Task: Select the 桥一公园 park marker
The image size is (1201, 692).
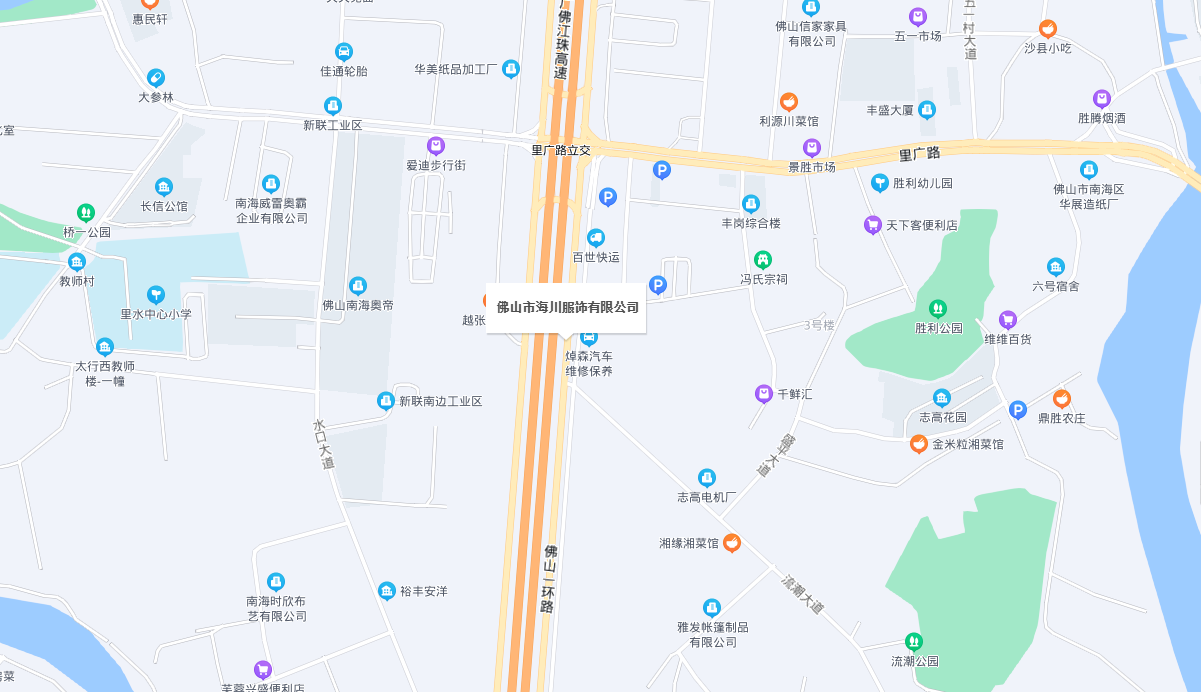Action: point(86,213)
